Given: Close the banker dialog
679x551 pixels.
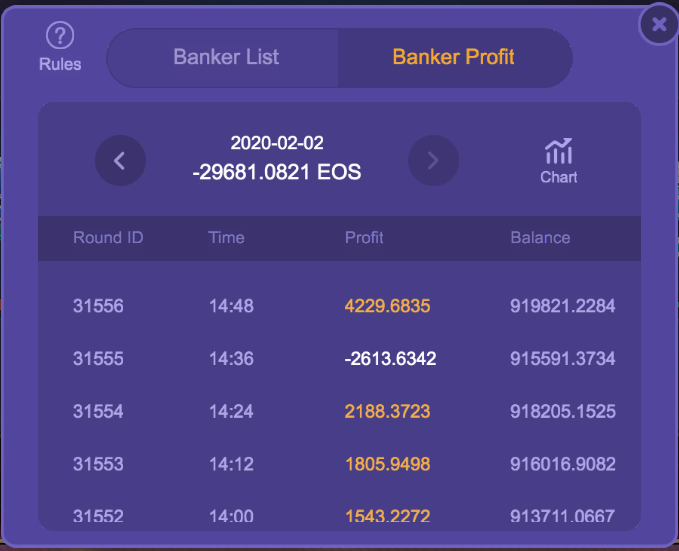Looking at the screenshot, I should pyautogui.click(x=659, y=24).
